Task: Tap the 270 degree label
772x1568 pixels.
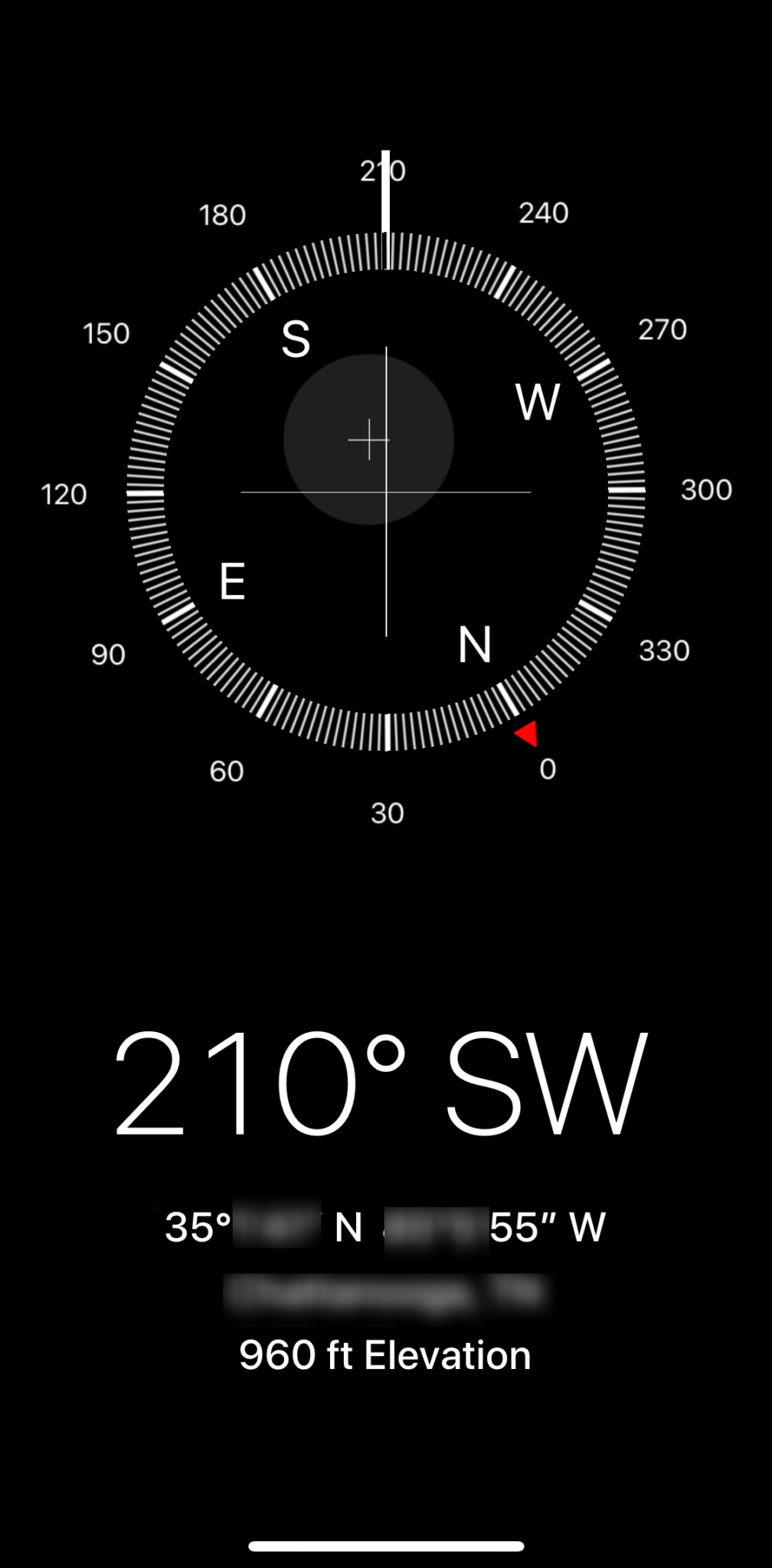Action: click(663, 330)
